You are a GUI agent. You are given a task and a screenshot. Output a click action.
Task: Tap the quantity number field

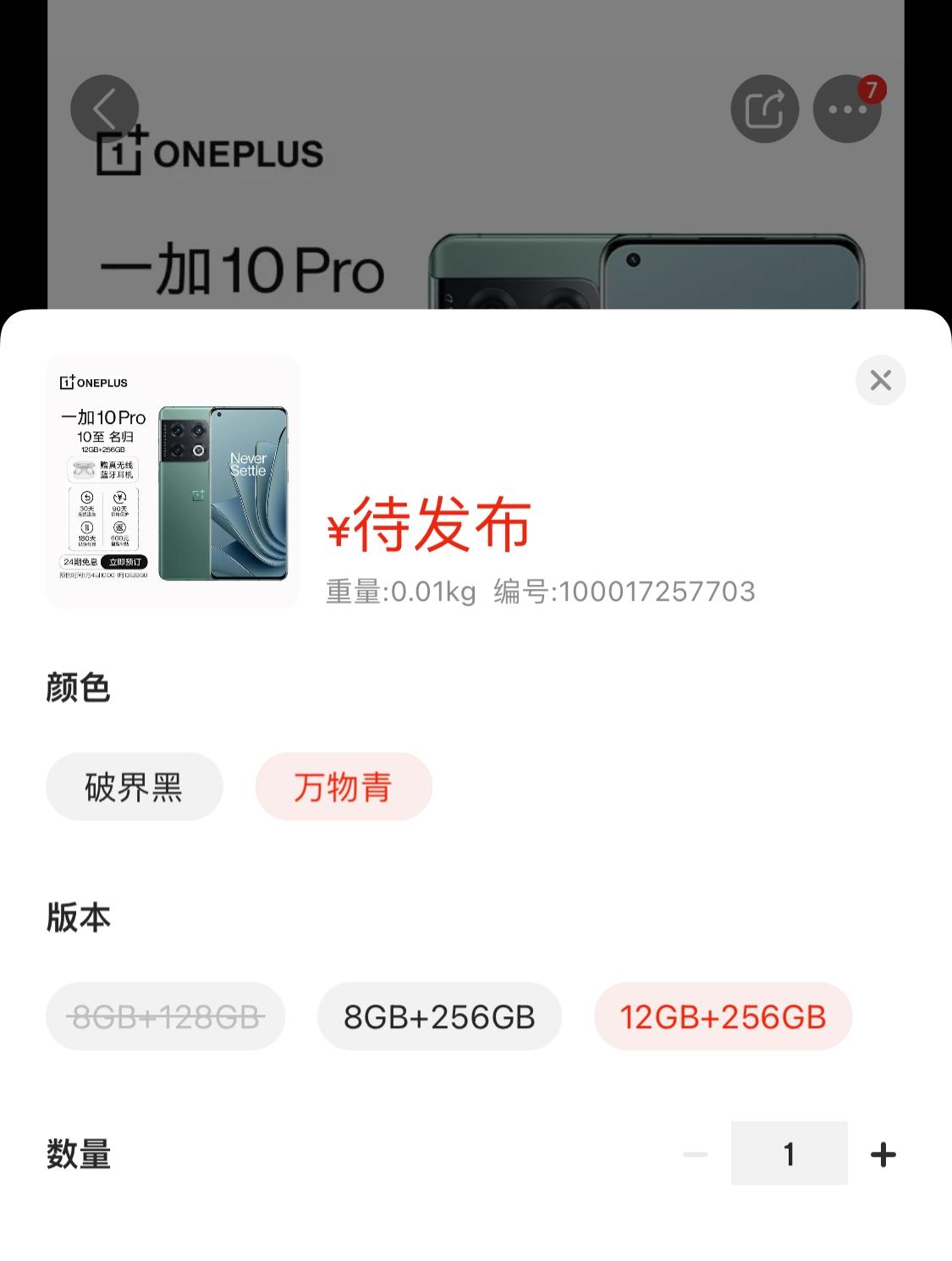(789, 1154)
